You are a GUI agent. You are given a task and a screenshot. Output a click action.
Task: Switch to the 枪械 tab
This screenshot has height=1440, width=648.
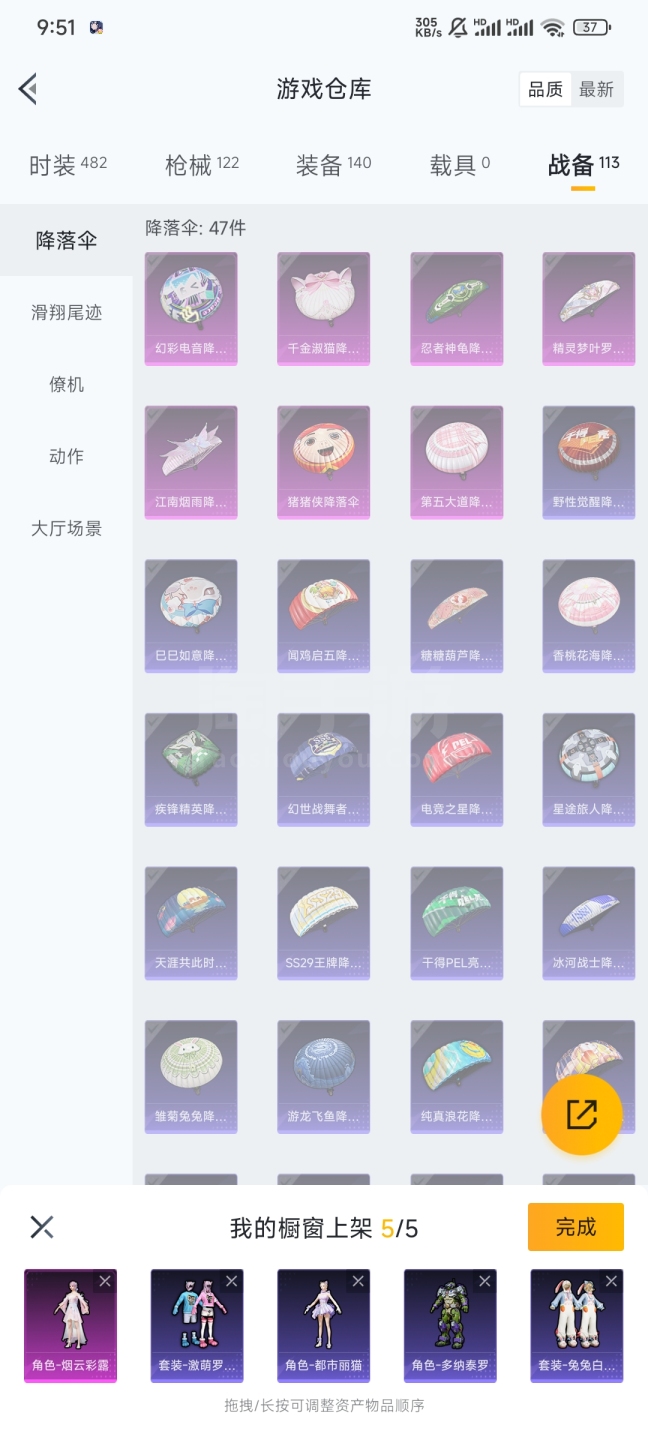coord(201,165)
